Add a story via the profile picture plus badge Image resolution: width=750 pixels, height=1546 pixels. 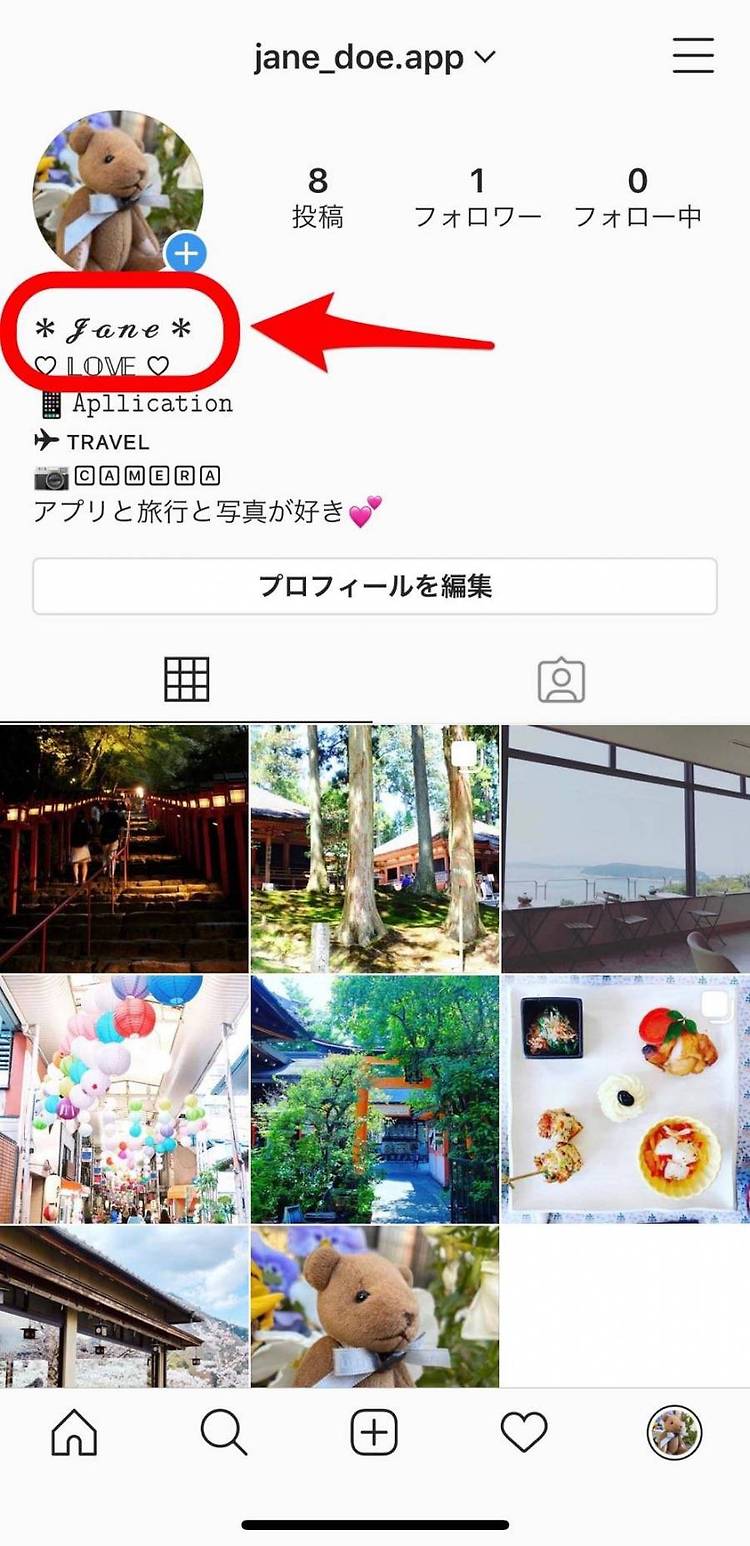[185, 253]
